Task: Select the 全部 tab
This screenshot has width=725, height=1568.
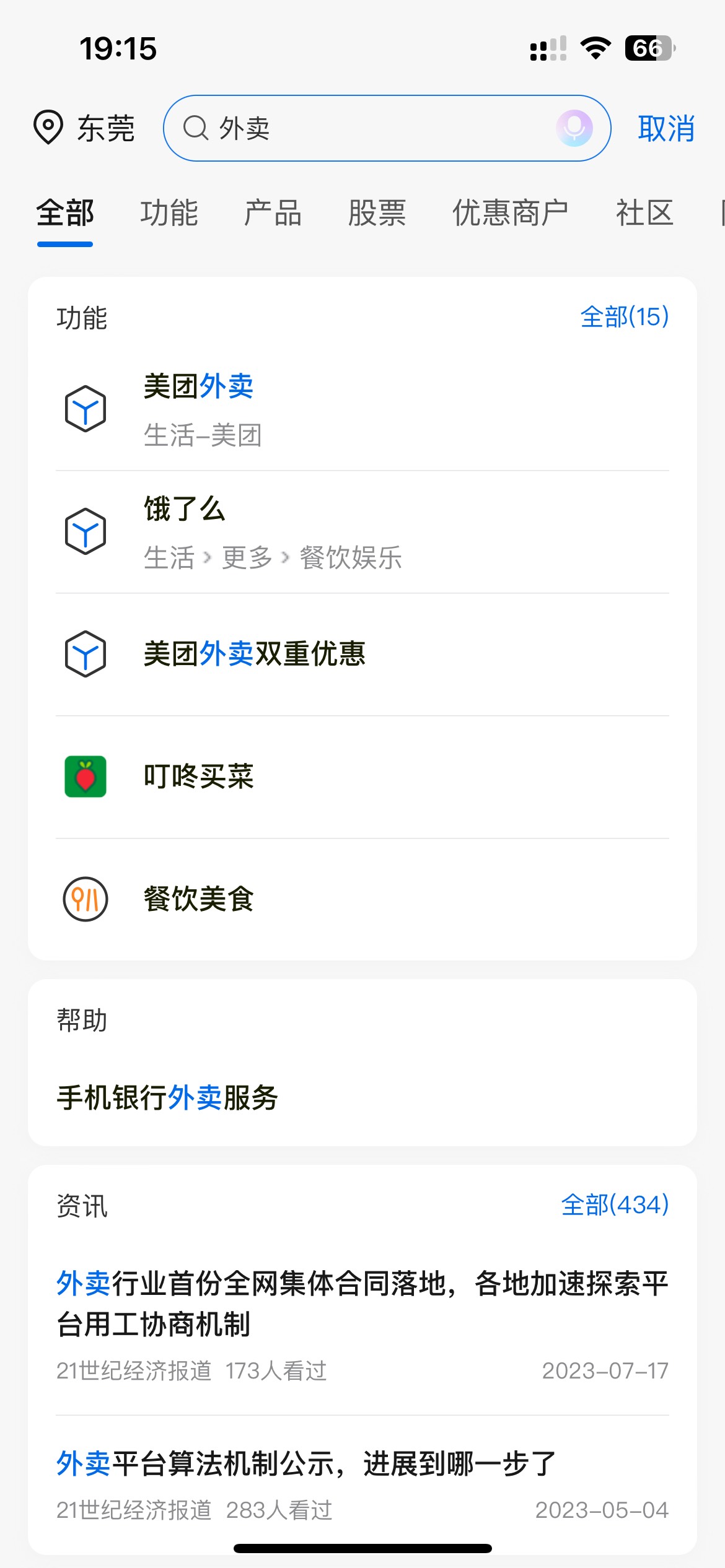Action: (65, 213)
